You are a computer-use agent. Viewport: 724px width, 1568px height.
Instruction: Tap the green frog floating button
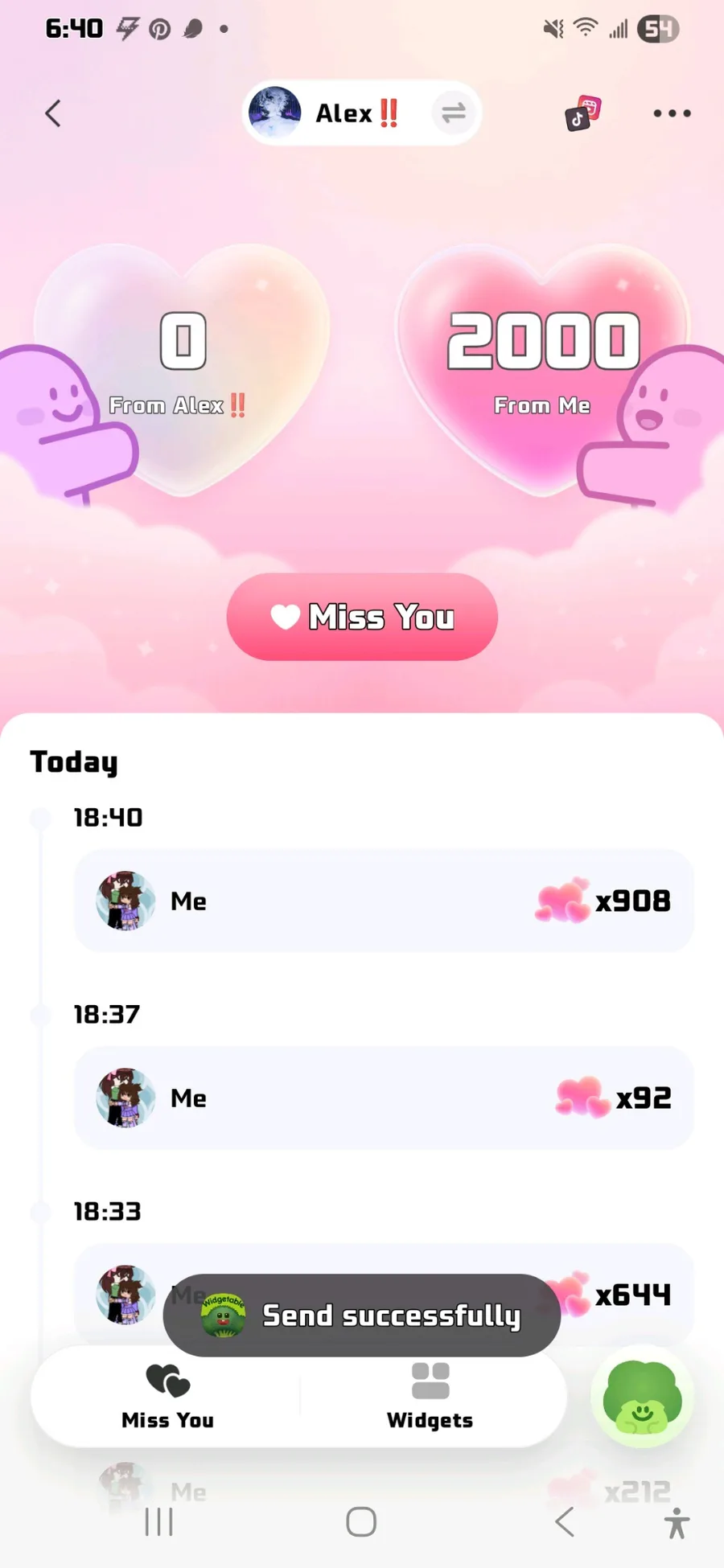[642, 1398]
